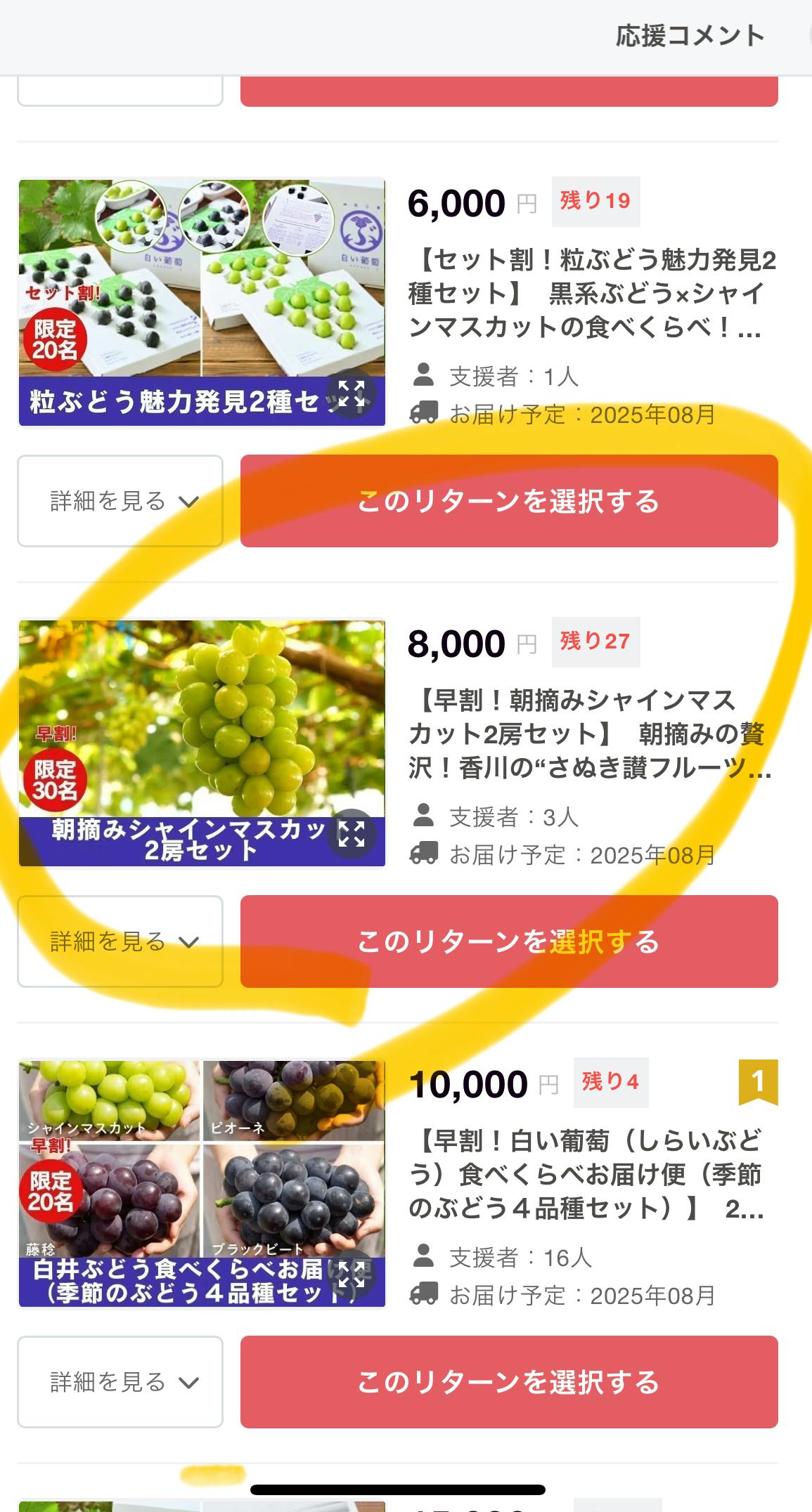
Task: Select the 8,000円 Shine Muscat return
Action: (509, 941)
